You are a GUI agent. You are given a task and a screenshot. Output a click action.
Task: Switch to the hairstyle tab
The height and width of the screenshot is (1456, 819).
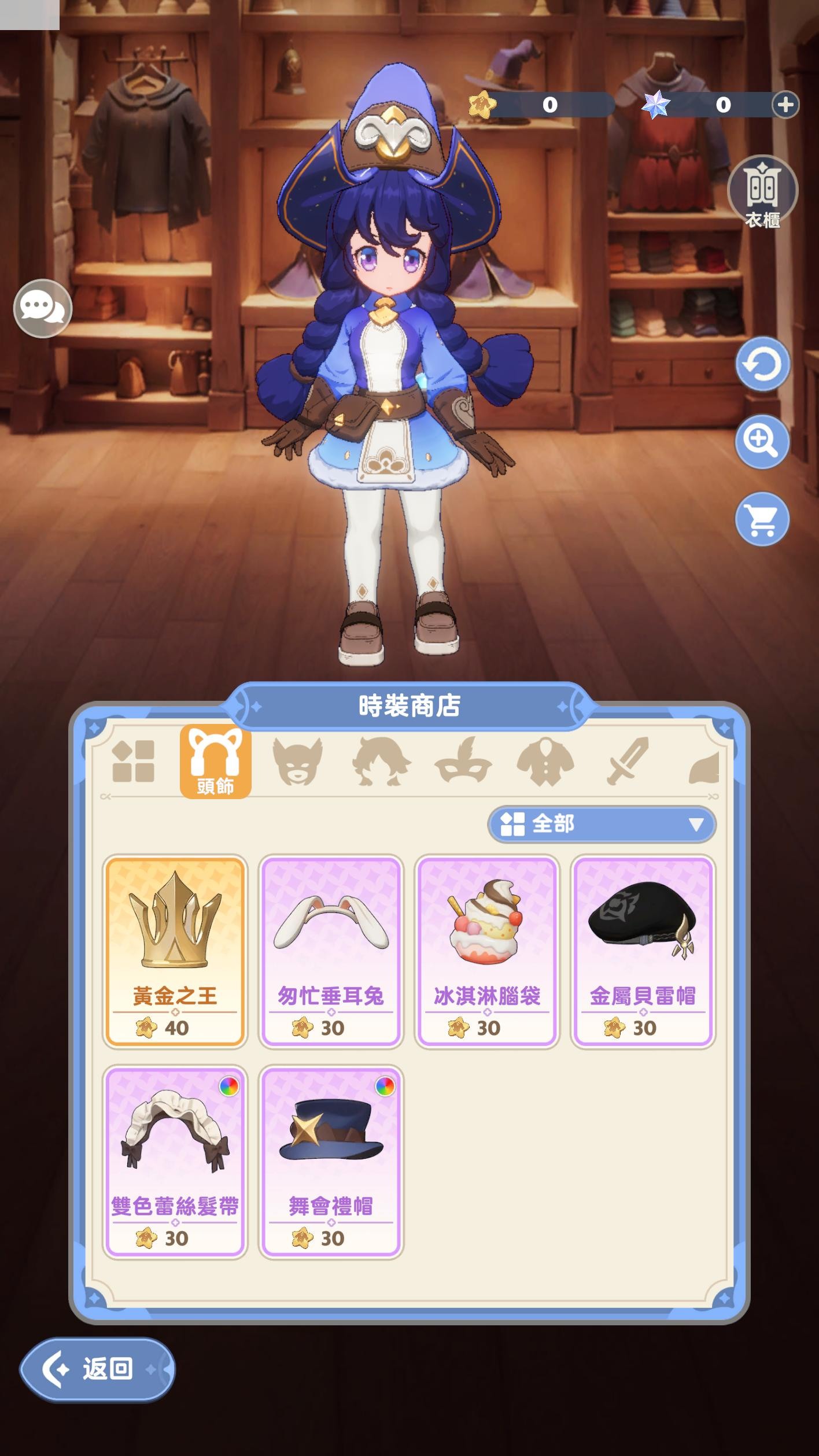pyautogui.click(x=381, y=761)
